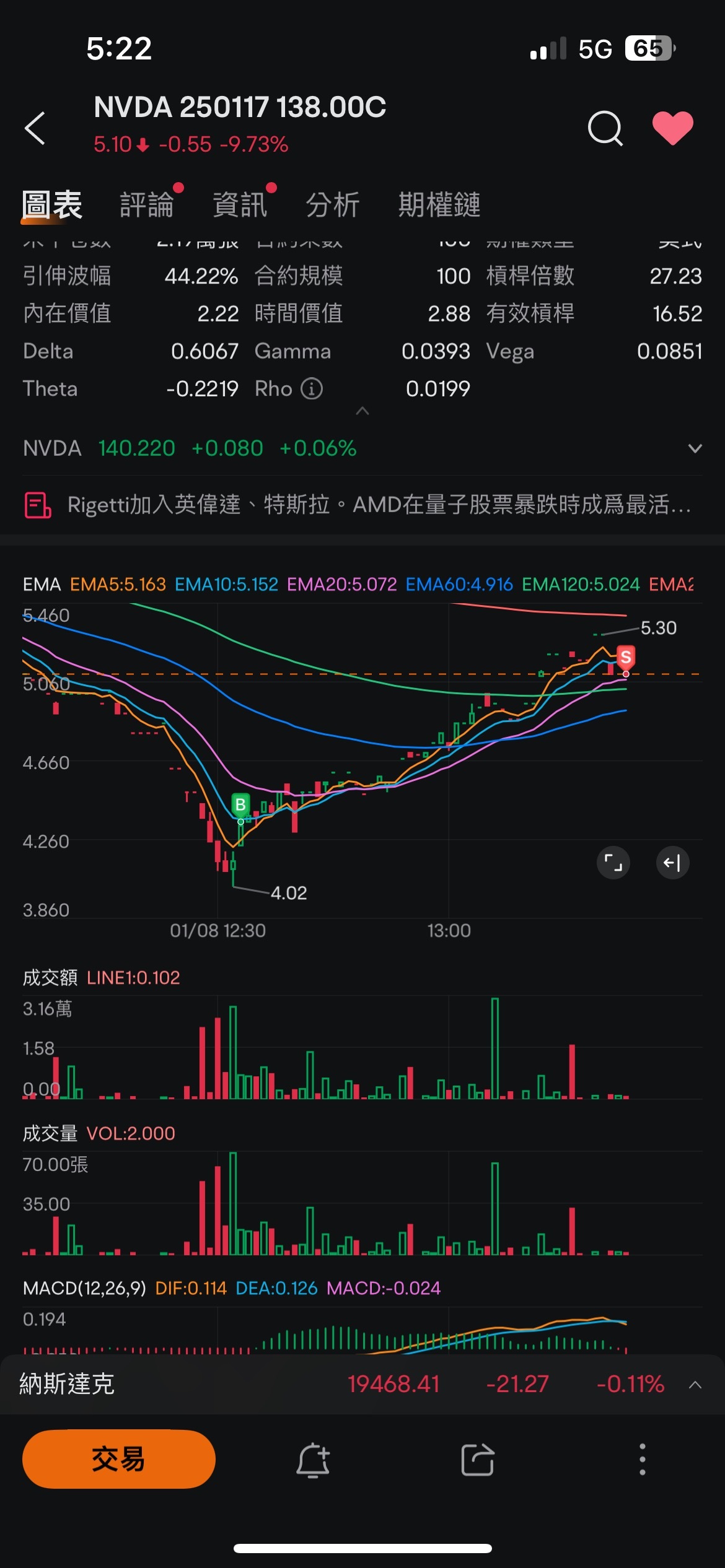725x1568 pixels.
Task: Tap the B buy marker on chart
Action: tap(240, 804)
